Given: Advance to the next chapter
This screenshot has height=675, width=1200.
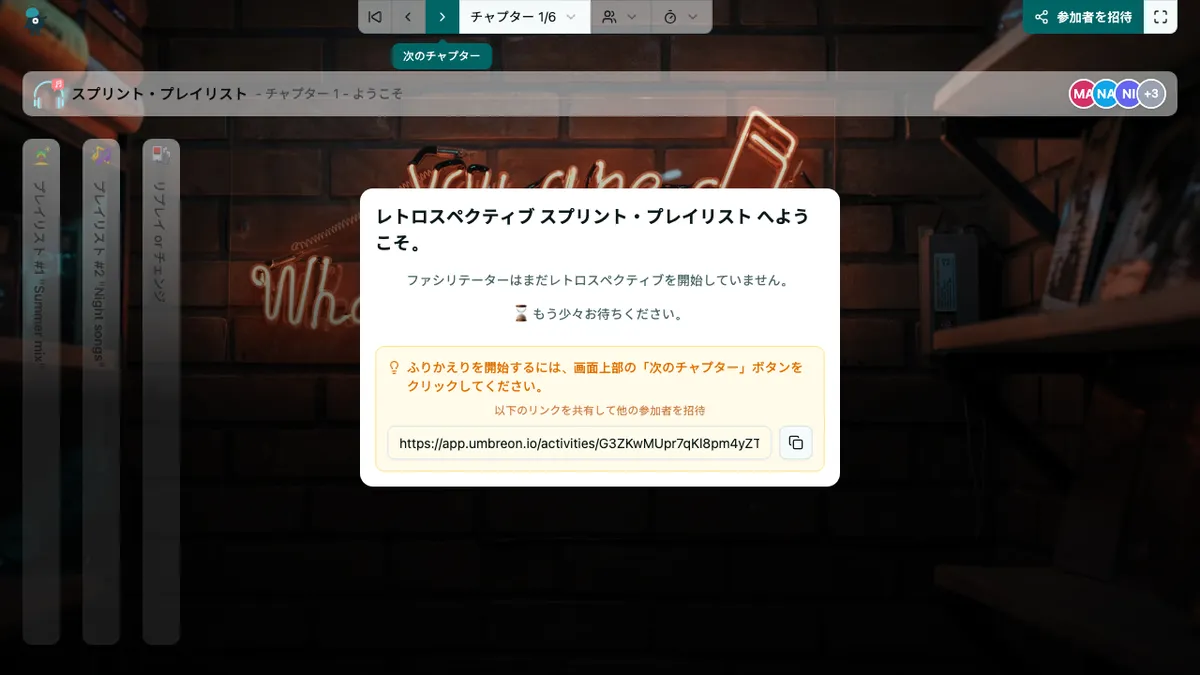Looking at the screenshot, I should point(442,17).
